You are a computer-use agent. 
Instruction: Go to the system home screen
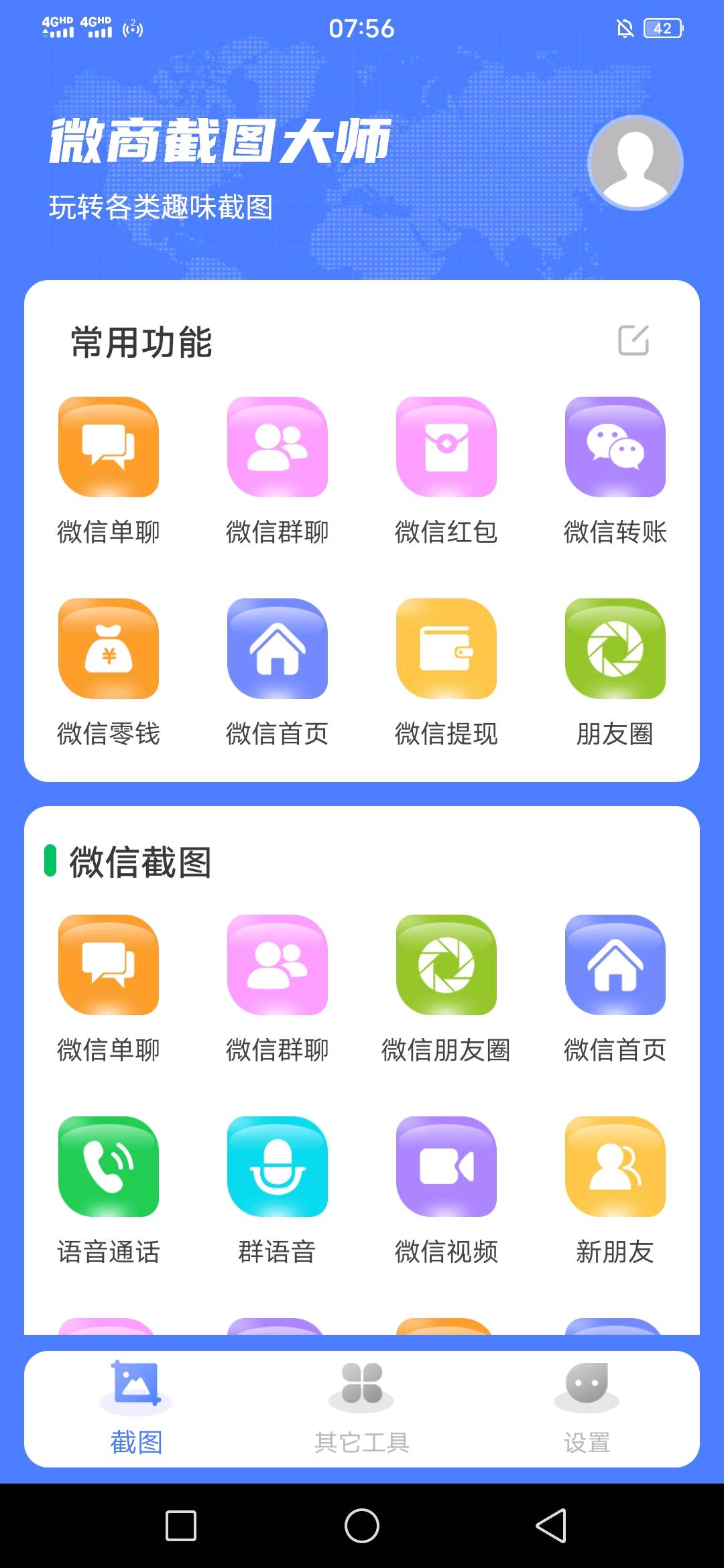click(x=362, y=1526)
